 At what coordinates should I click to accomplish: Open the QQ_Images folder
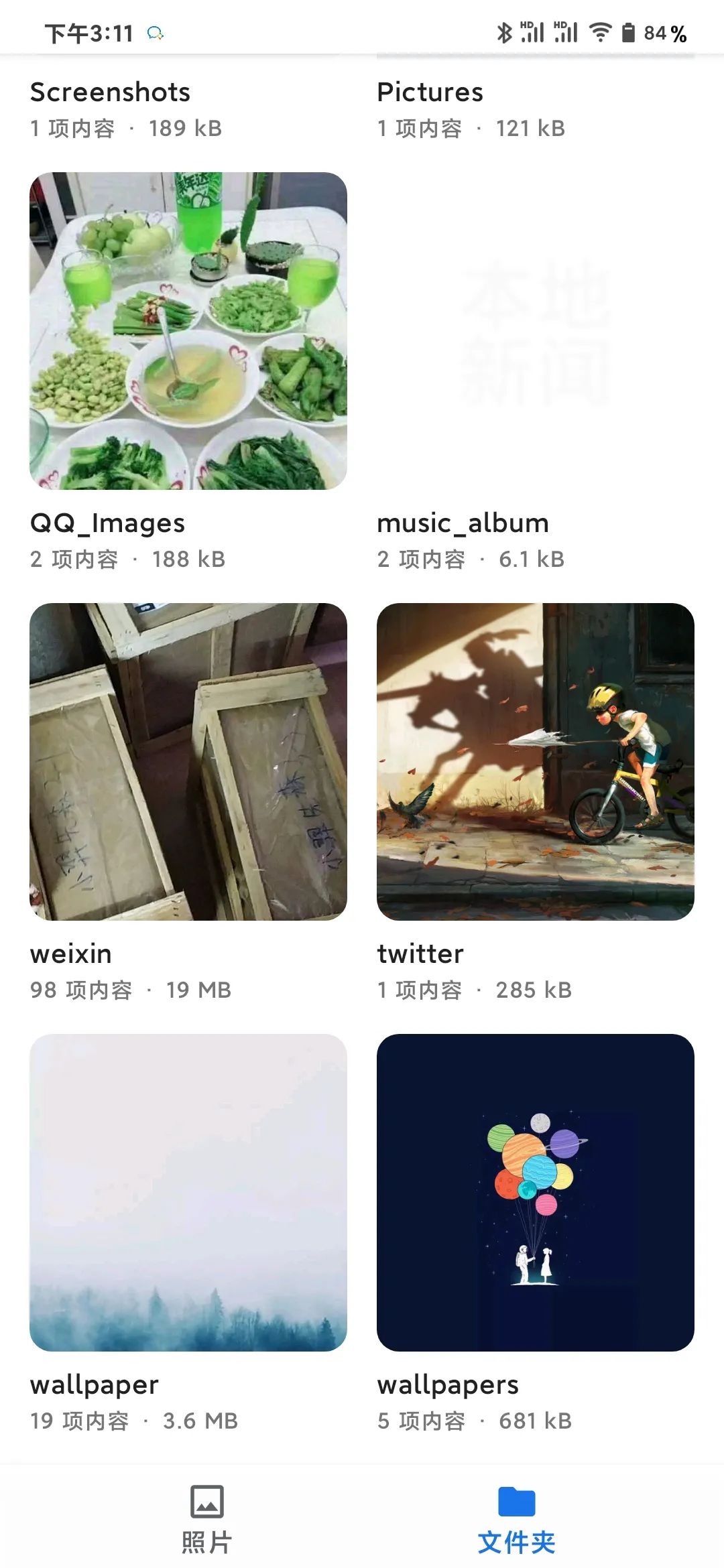188,331
